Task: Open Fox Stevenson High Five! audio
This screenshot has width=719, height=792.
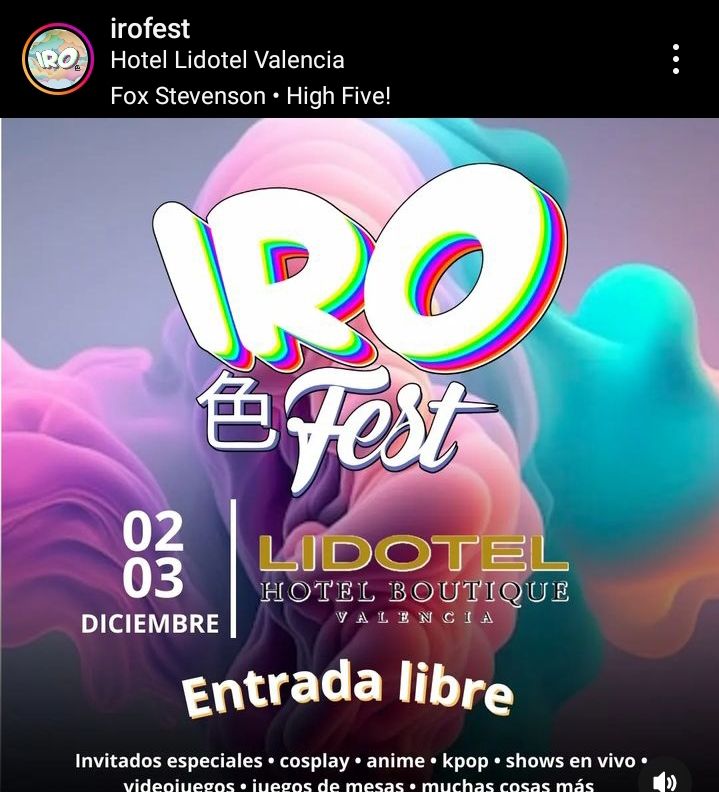Action: pyautogui.click(x=250, y=96)
